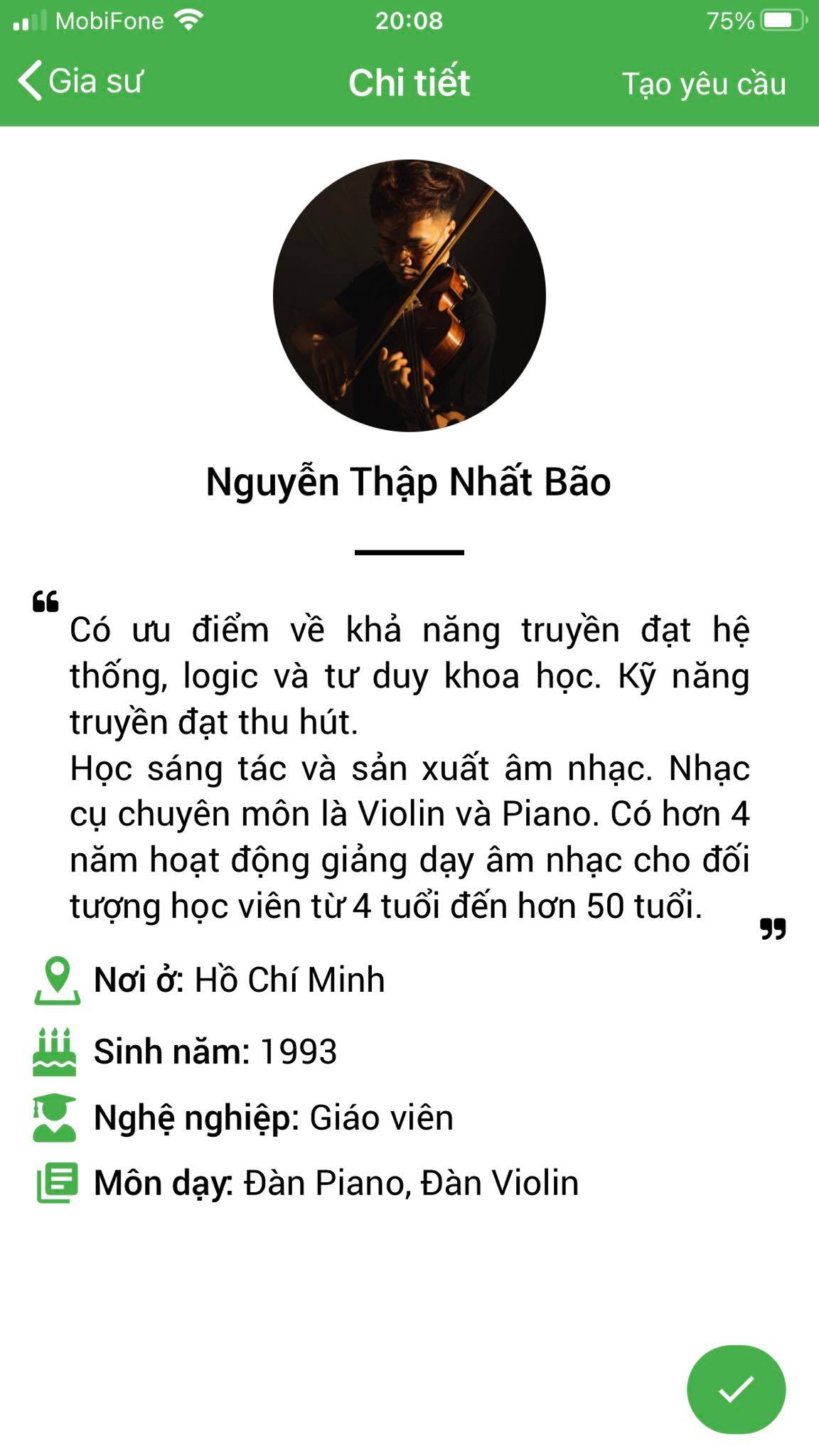Go back to the Gia sư list

[x=80, y=81]
